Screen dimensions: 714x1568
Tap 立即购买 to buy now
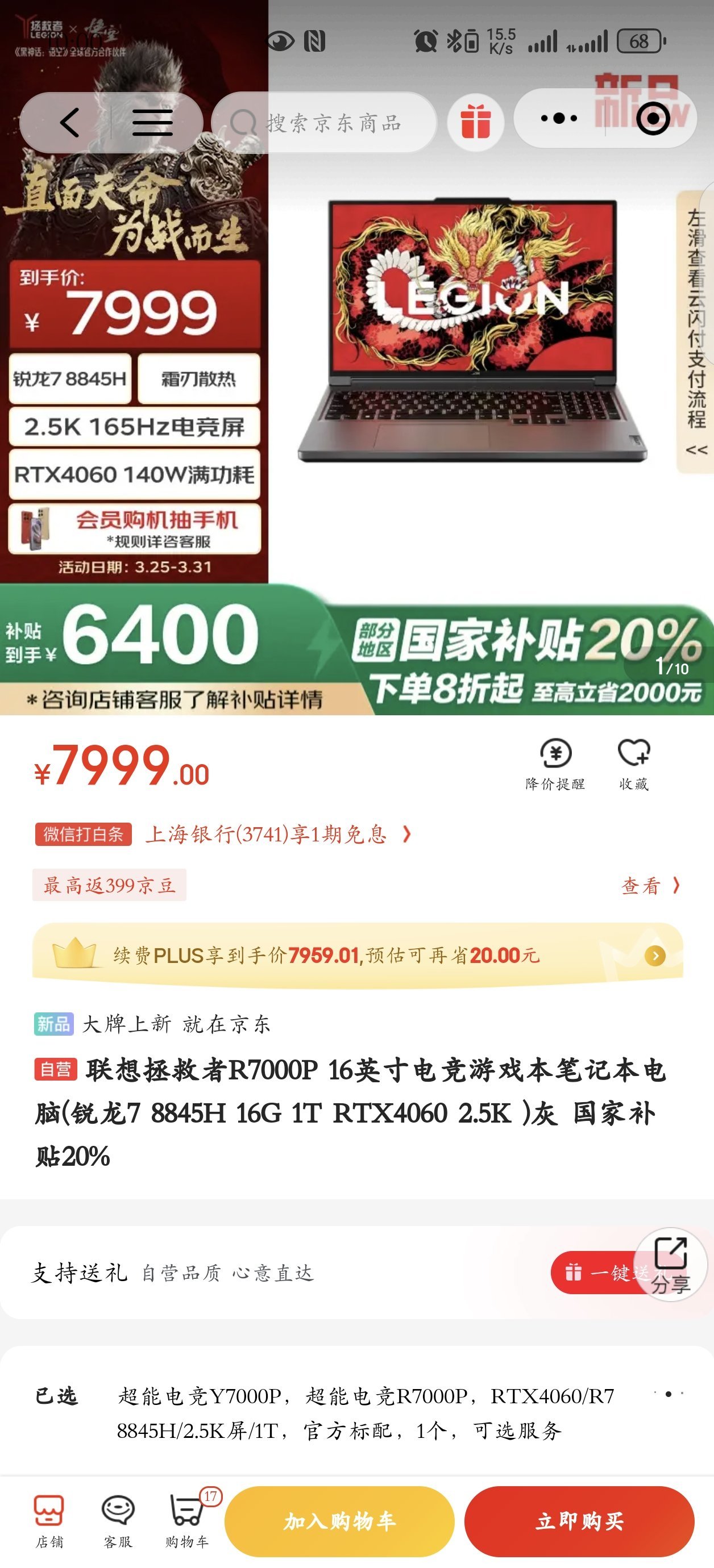tap(579, 1521)
